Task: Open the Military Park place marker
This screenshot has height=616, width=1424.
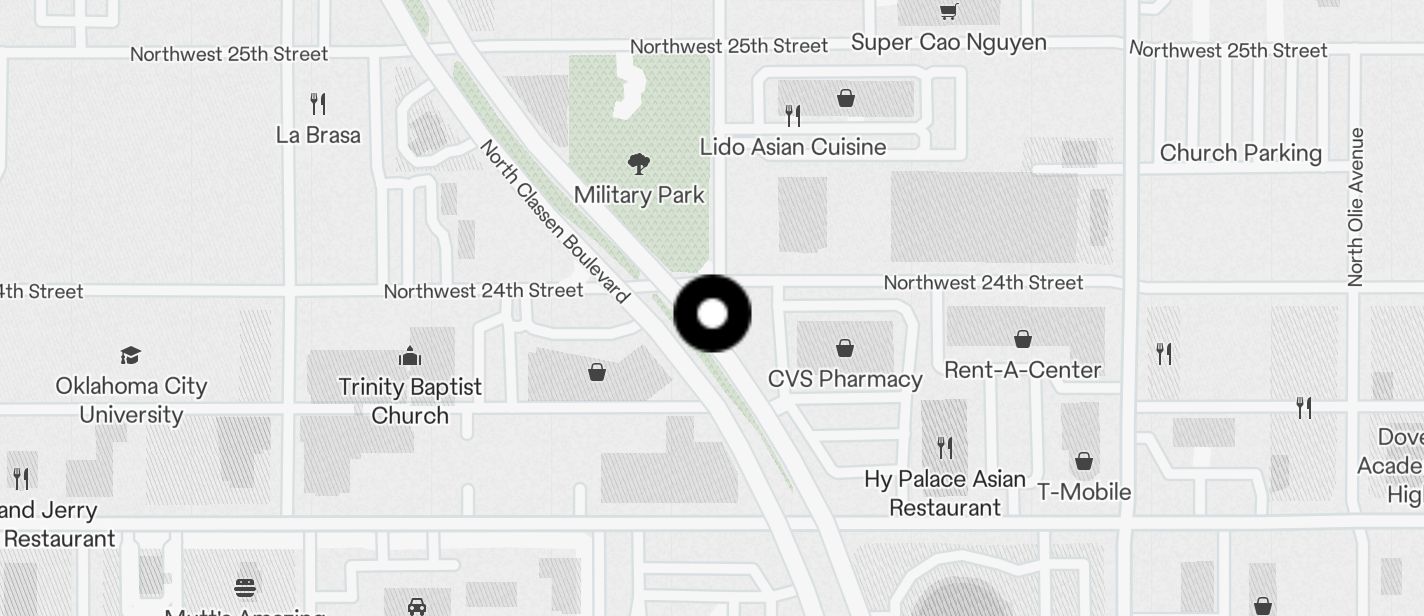Action: point(638,164)
